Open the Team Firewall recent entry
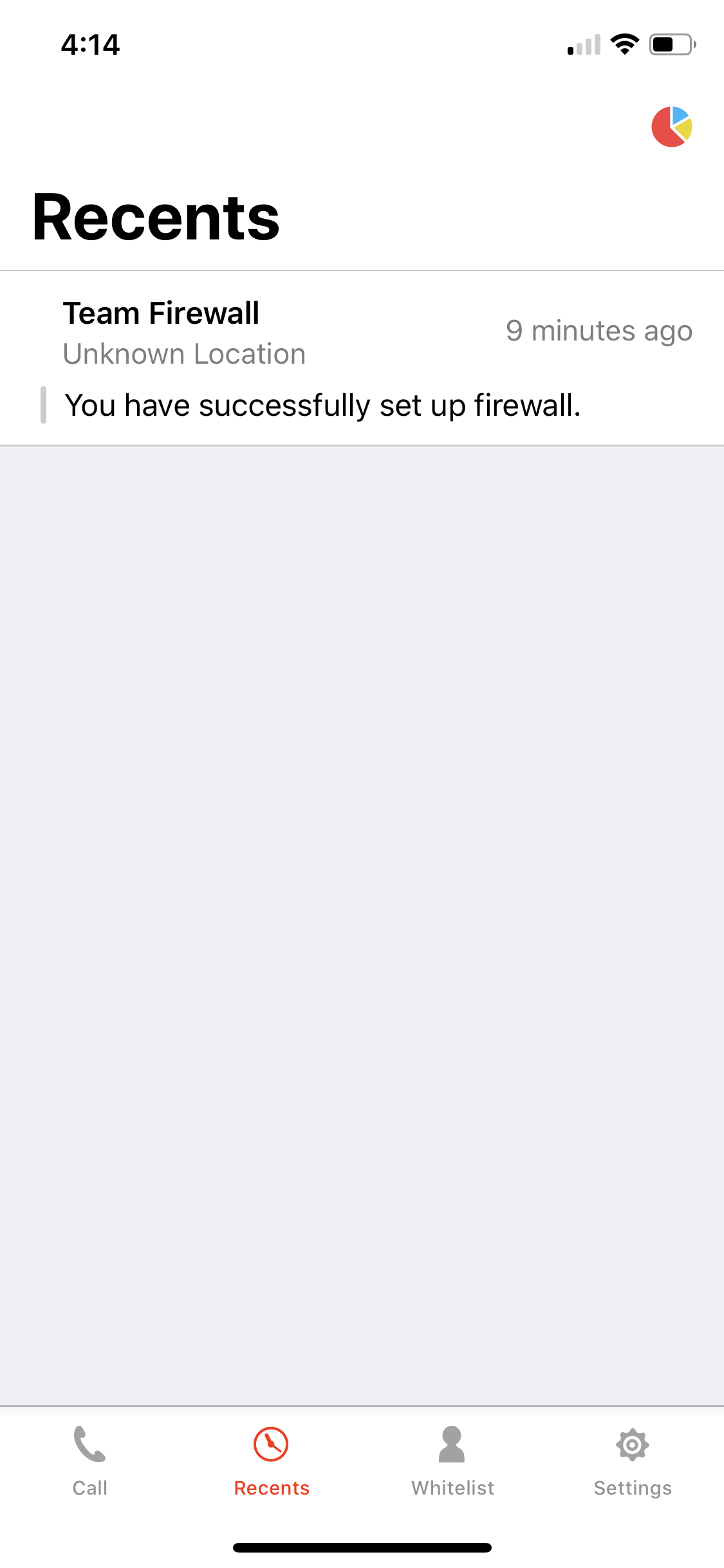This screenshot has width=724, height=1568. [362, 358]
